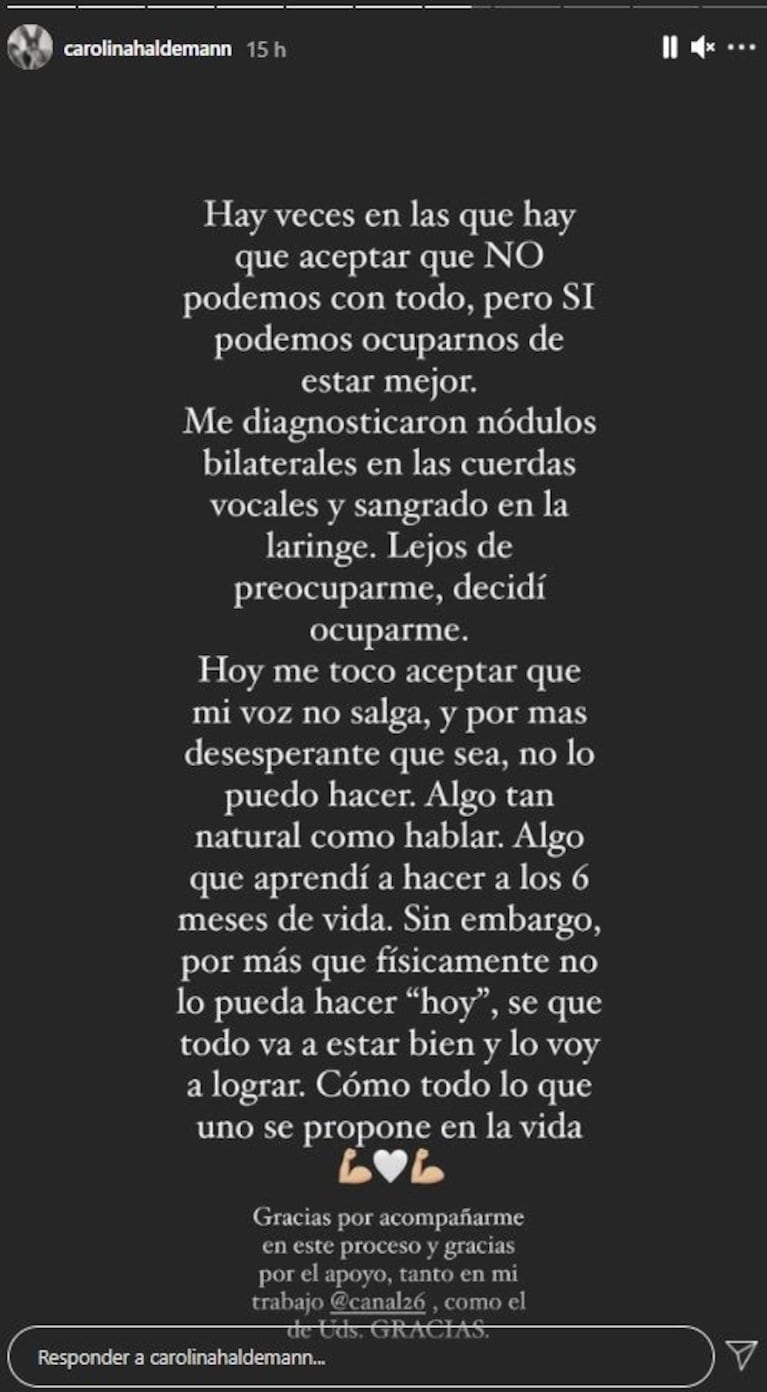Viewport: 767px width, 1392px height.
Task: Share the story via paper plane icon
Action: [x=740, y=1355]
